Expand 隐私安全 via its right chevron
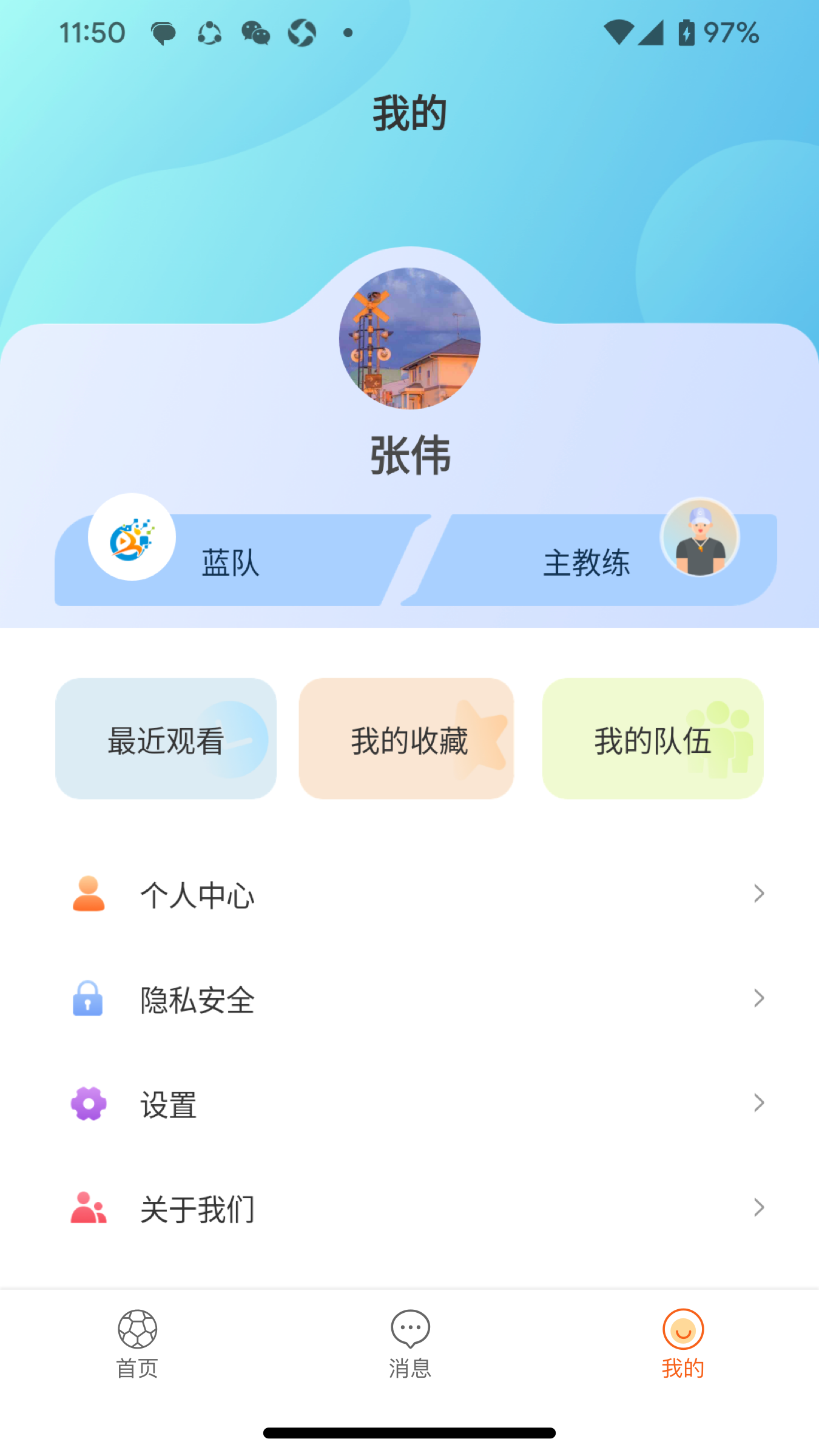819x1456 pixels. [760, 998]
